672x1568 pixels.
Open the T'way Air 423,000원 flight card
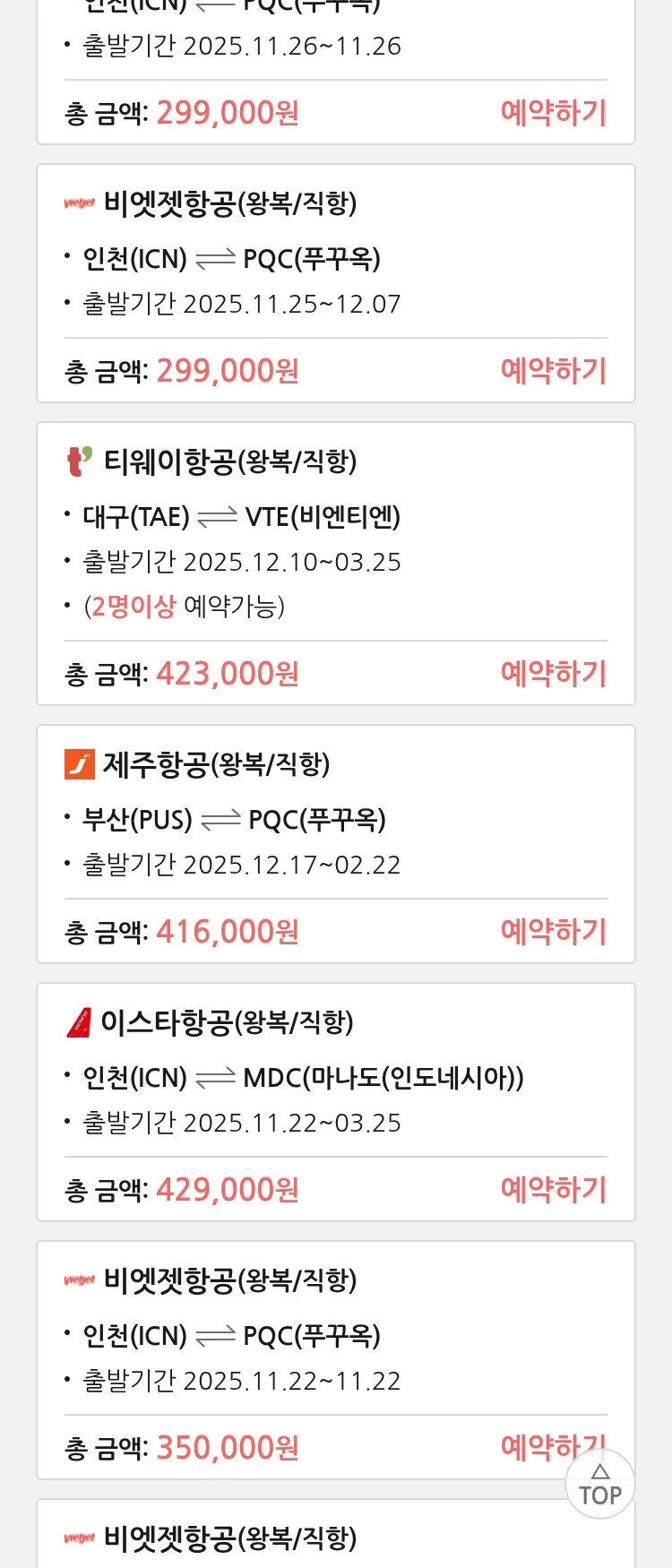(335, 538)
